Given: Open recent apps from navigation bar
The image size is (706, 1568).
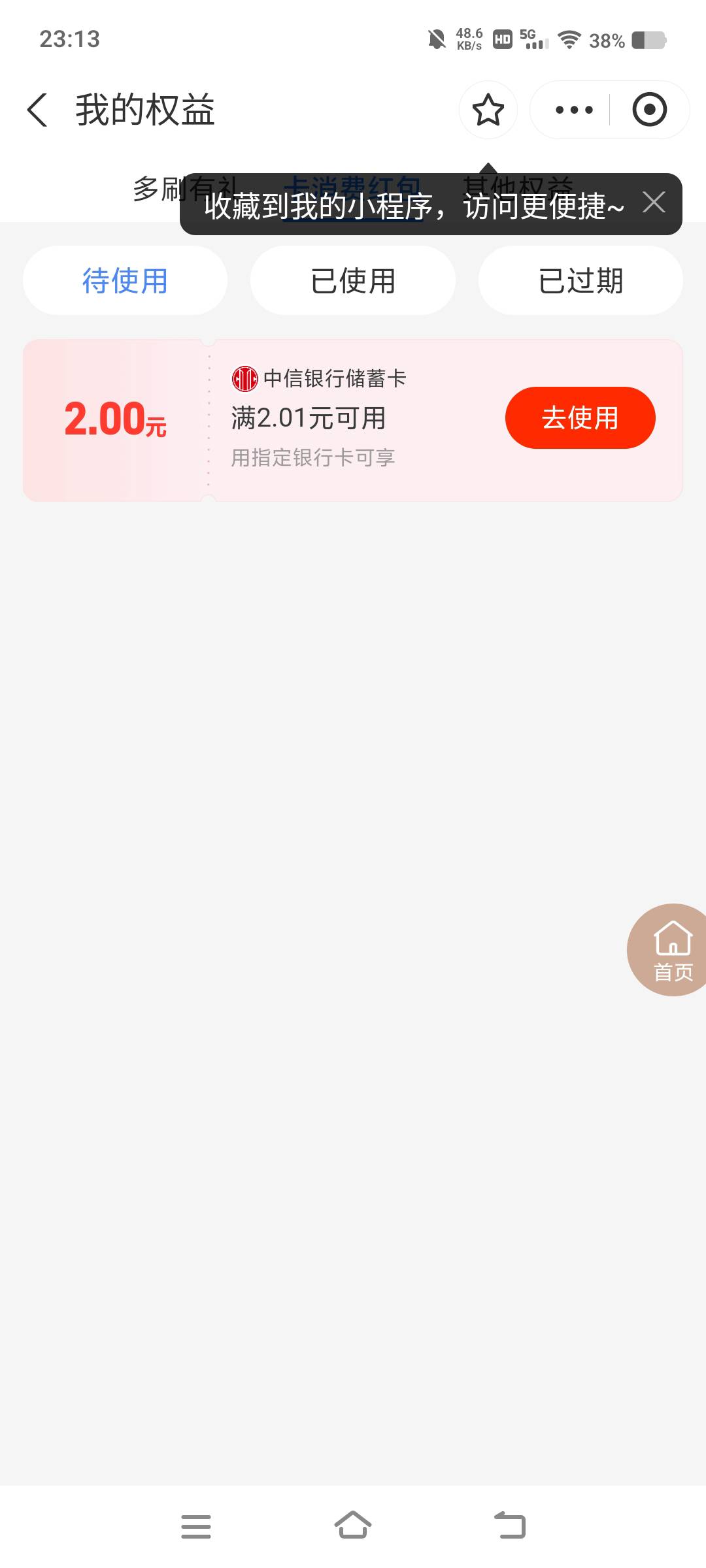Looking at the screenshot, I should [196, 1526].
